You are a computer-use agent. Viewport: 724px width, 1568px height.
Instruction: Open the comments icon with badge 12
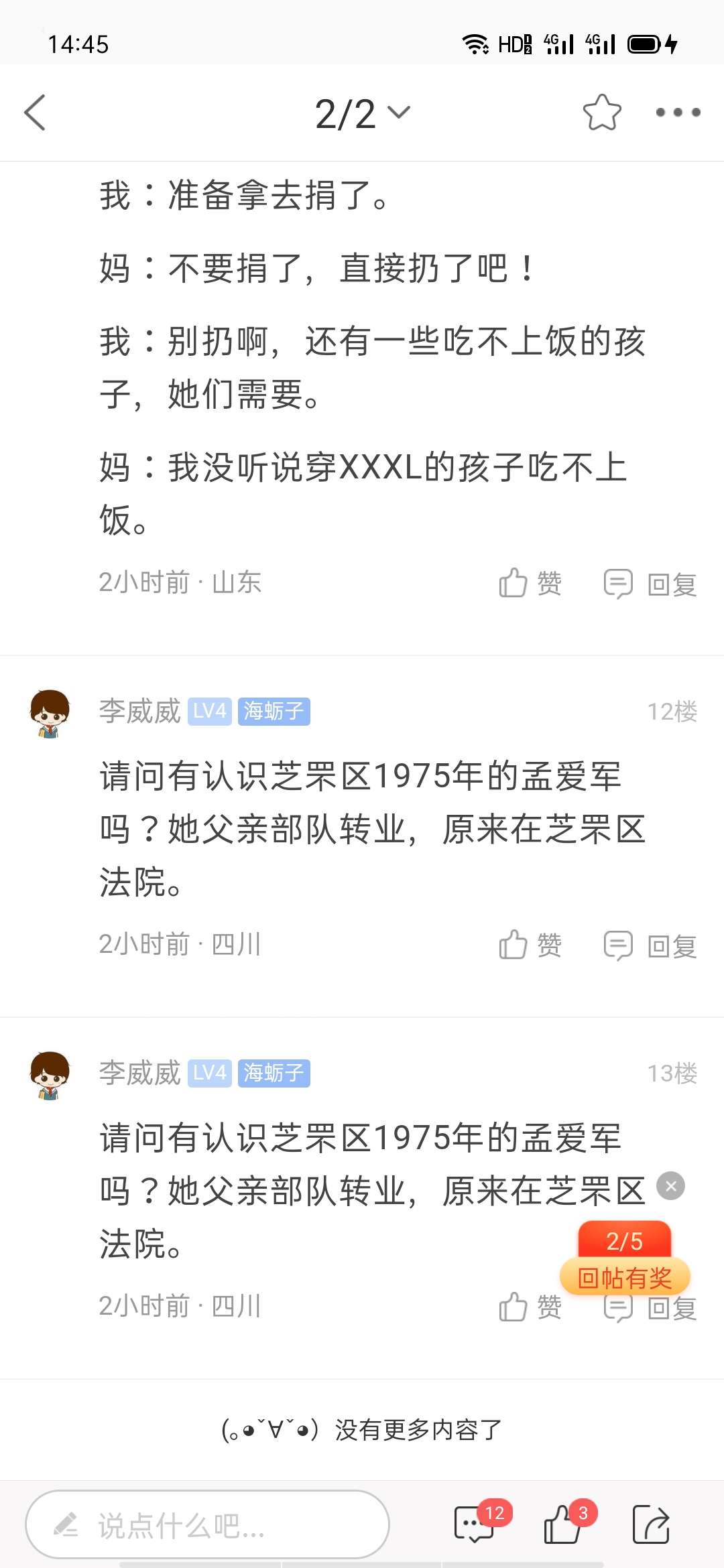point(475,1524)
